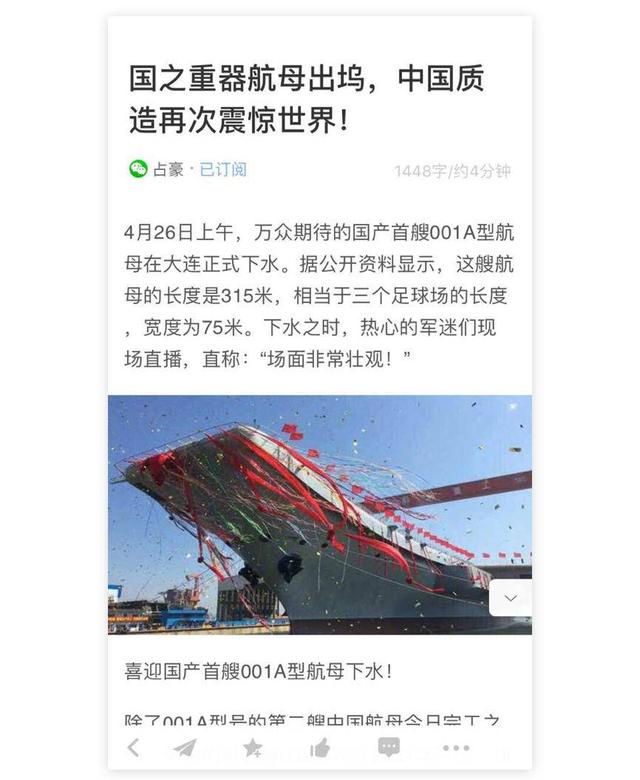
Task: Share this article via paper plane icon
Action: 185,747
